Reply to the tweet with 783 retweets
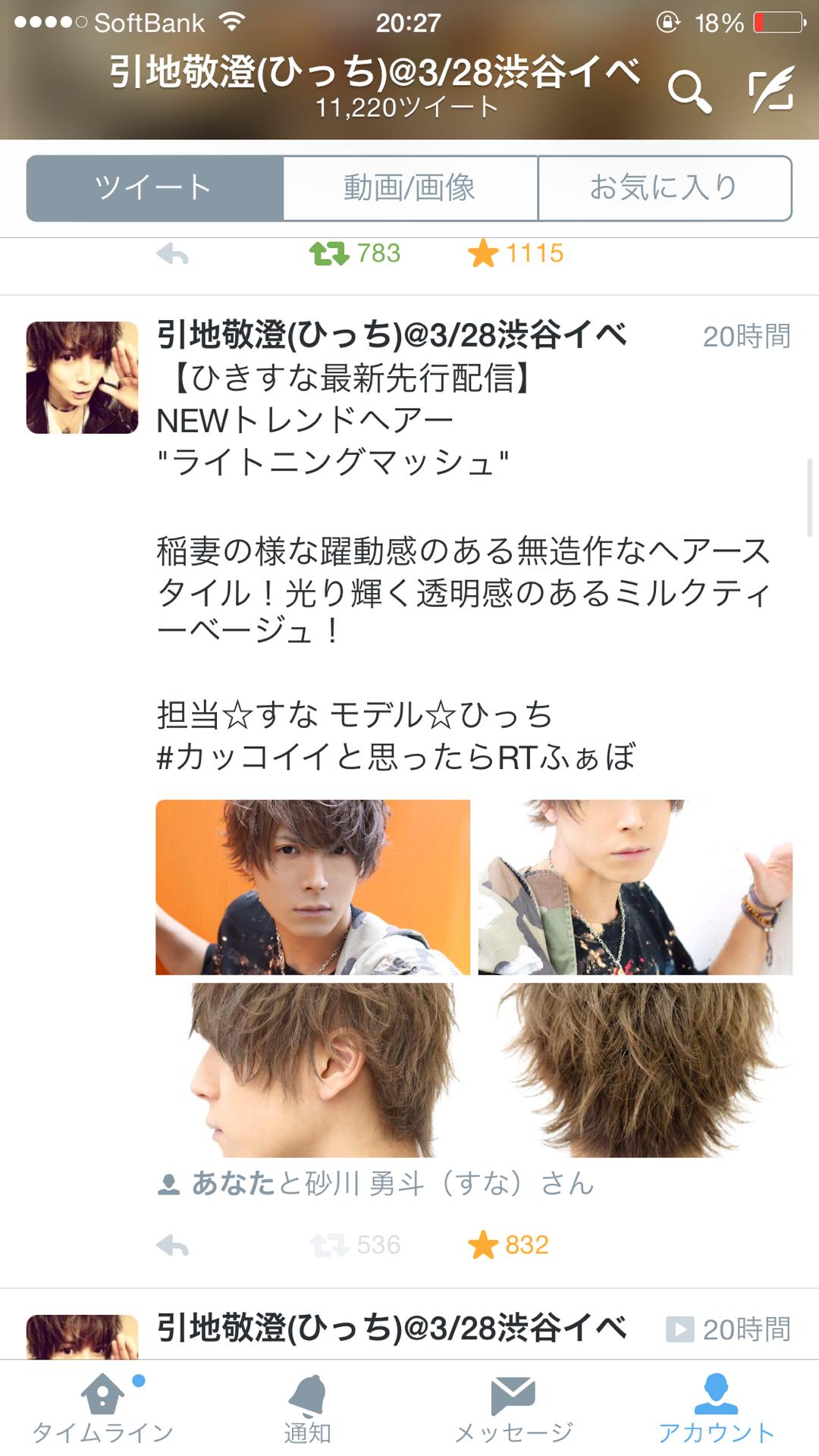The width and height of the screenshot is (819, 1456). pyautogui.click(x=172, y=254)
